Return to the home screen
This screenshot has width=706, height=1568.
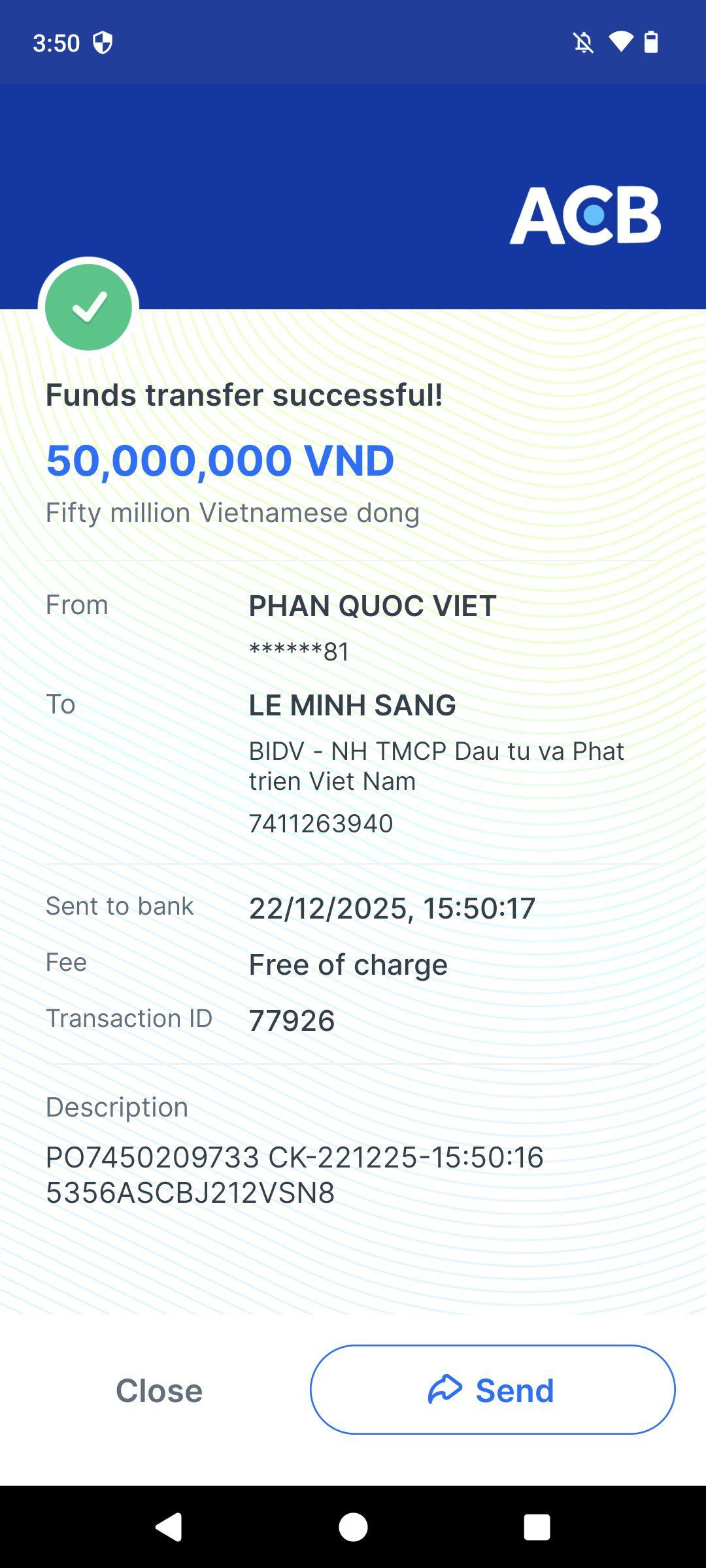pos(353,1527)
